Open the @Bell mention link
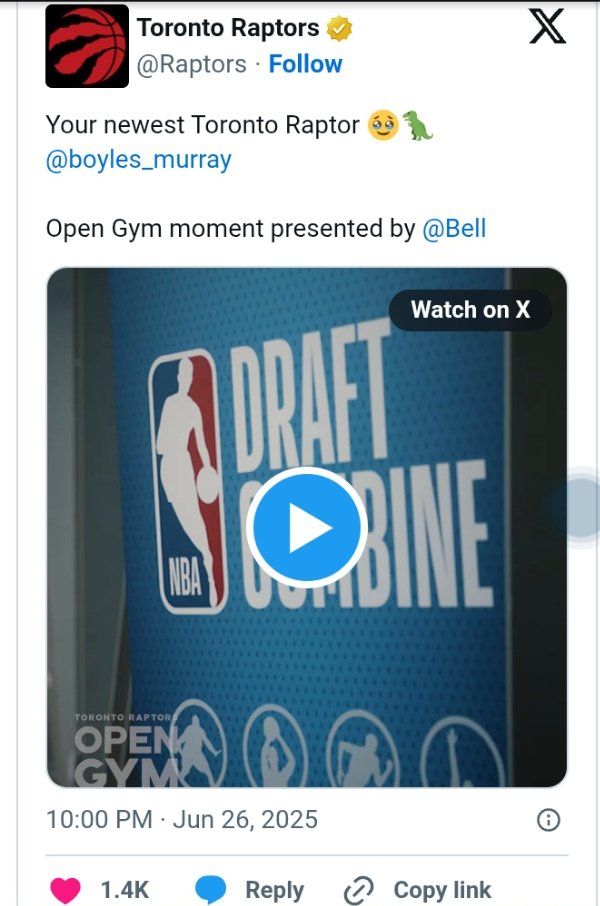This screenshot has width=600, height=906. 454,228
